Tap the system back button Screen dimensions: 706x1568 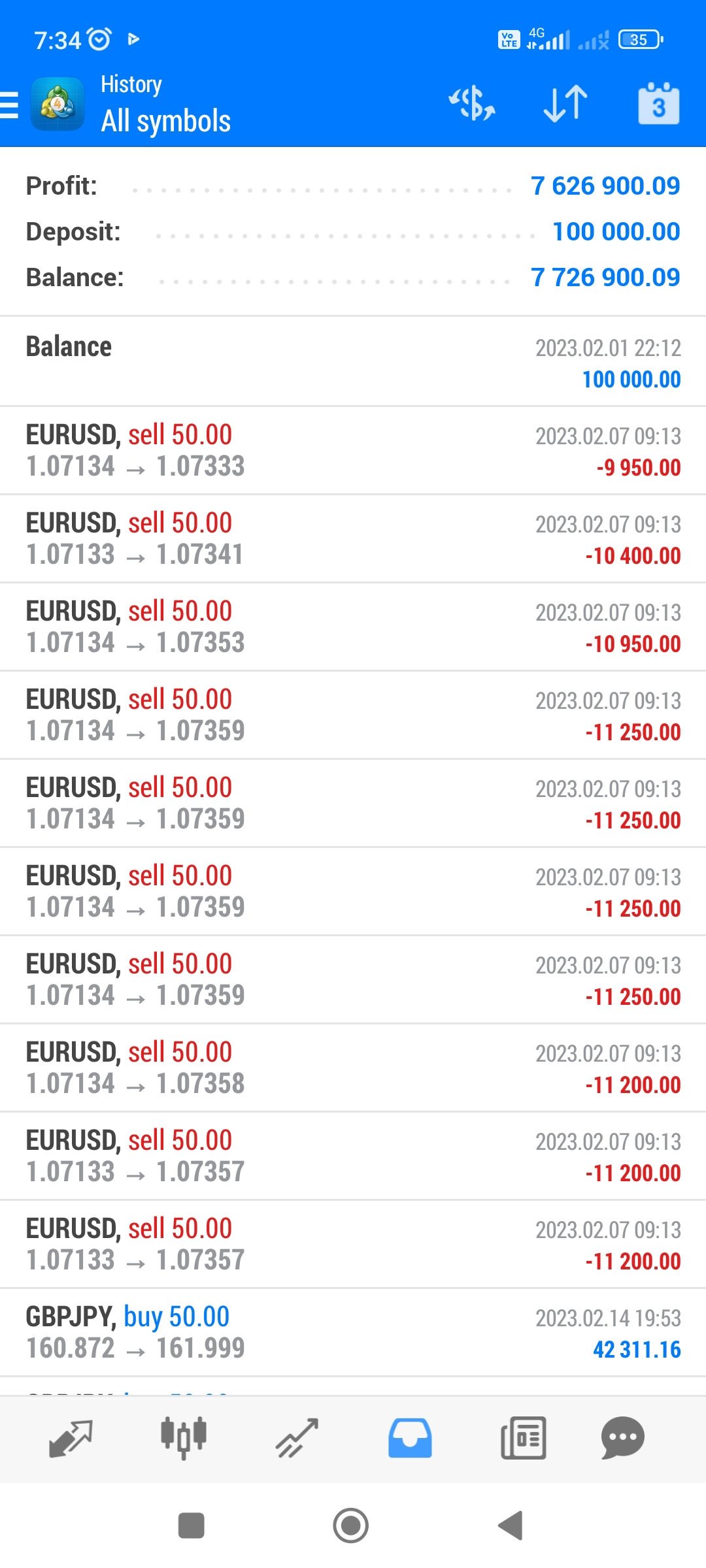point(511,1526)
